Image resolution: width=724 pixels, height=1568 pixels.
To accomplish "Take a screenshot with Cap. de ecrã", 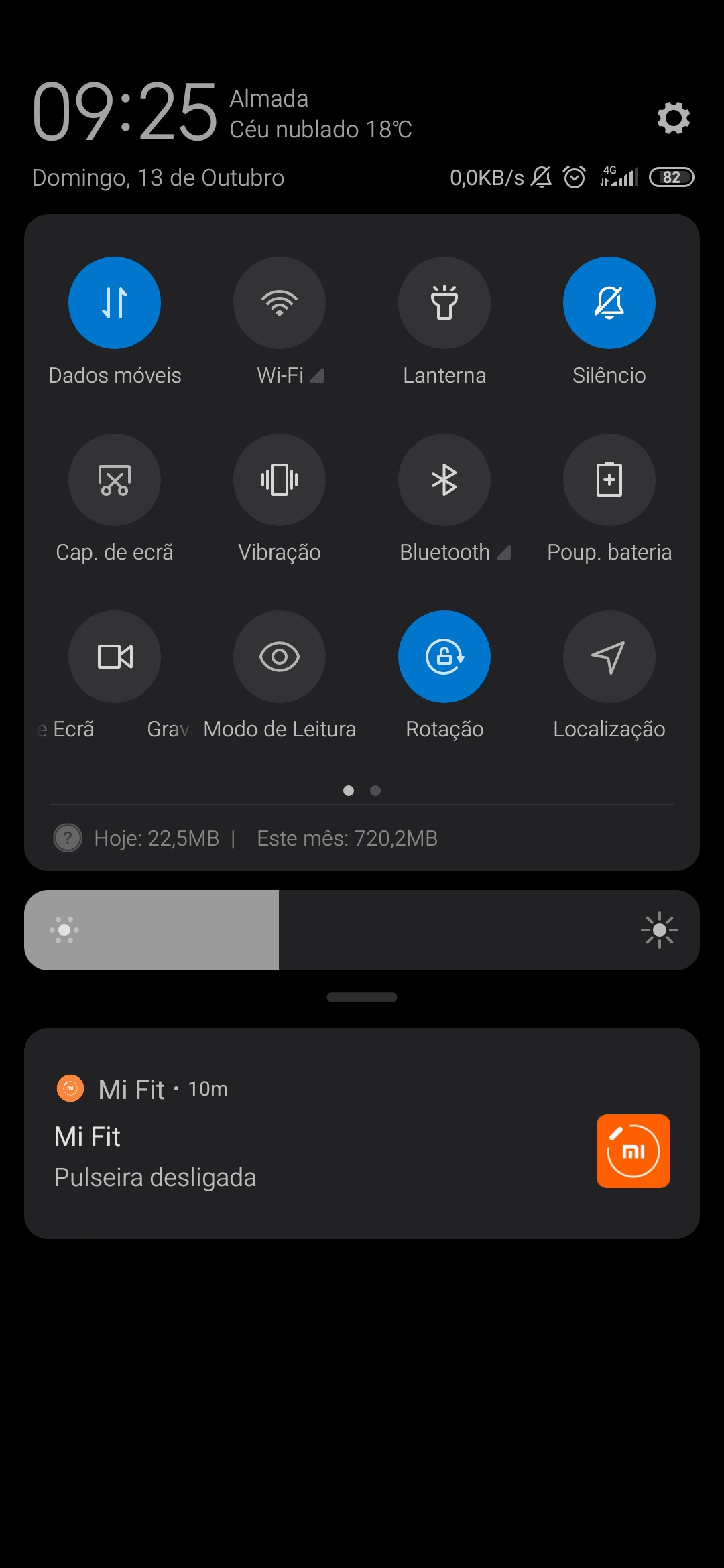I will click(115, 480).
